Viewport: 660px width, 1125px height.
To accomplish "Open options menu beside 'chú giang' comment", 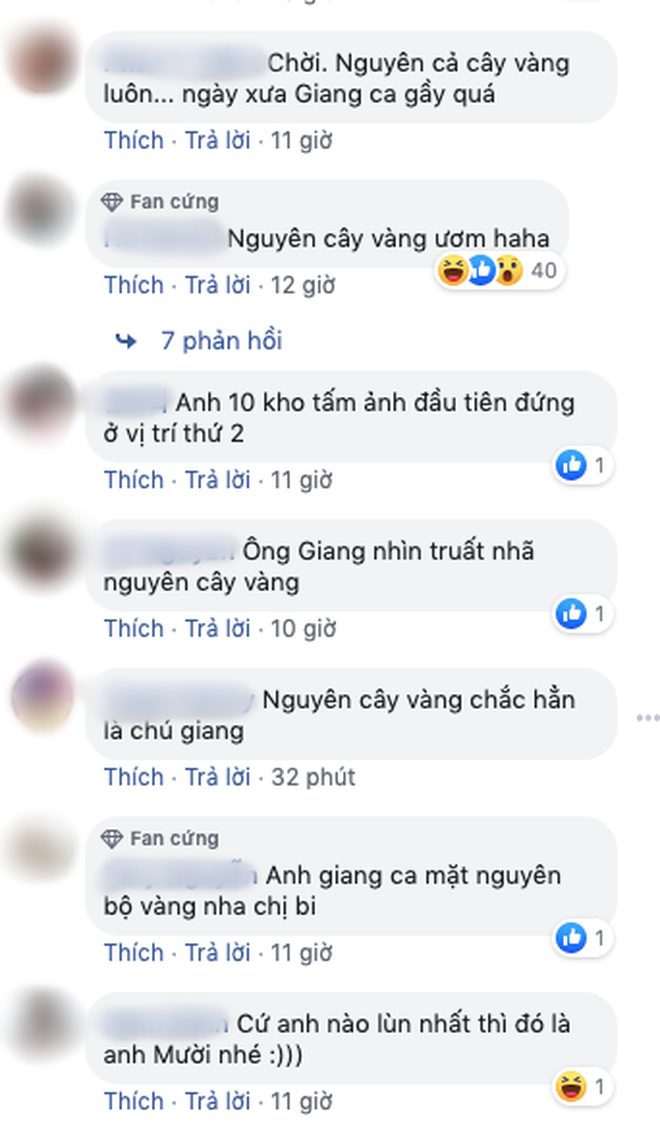I will (647, 717).
